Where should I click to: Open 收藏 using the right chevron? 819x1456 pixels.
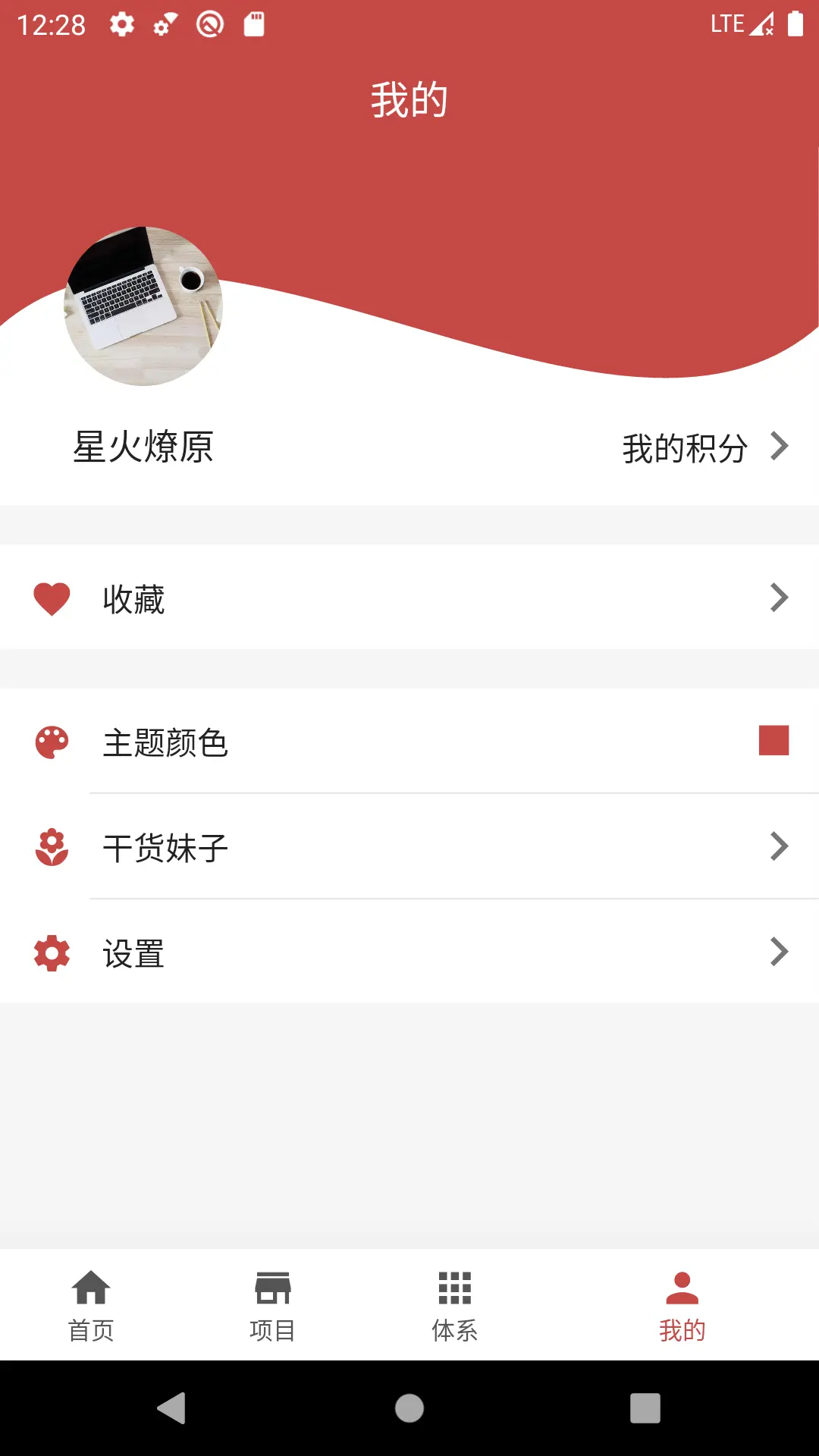click(780, 598)
